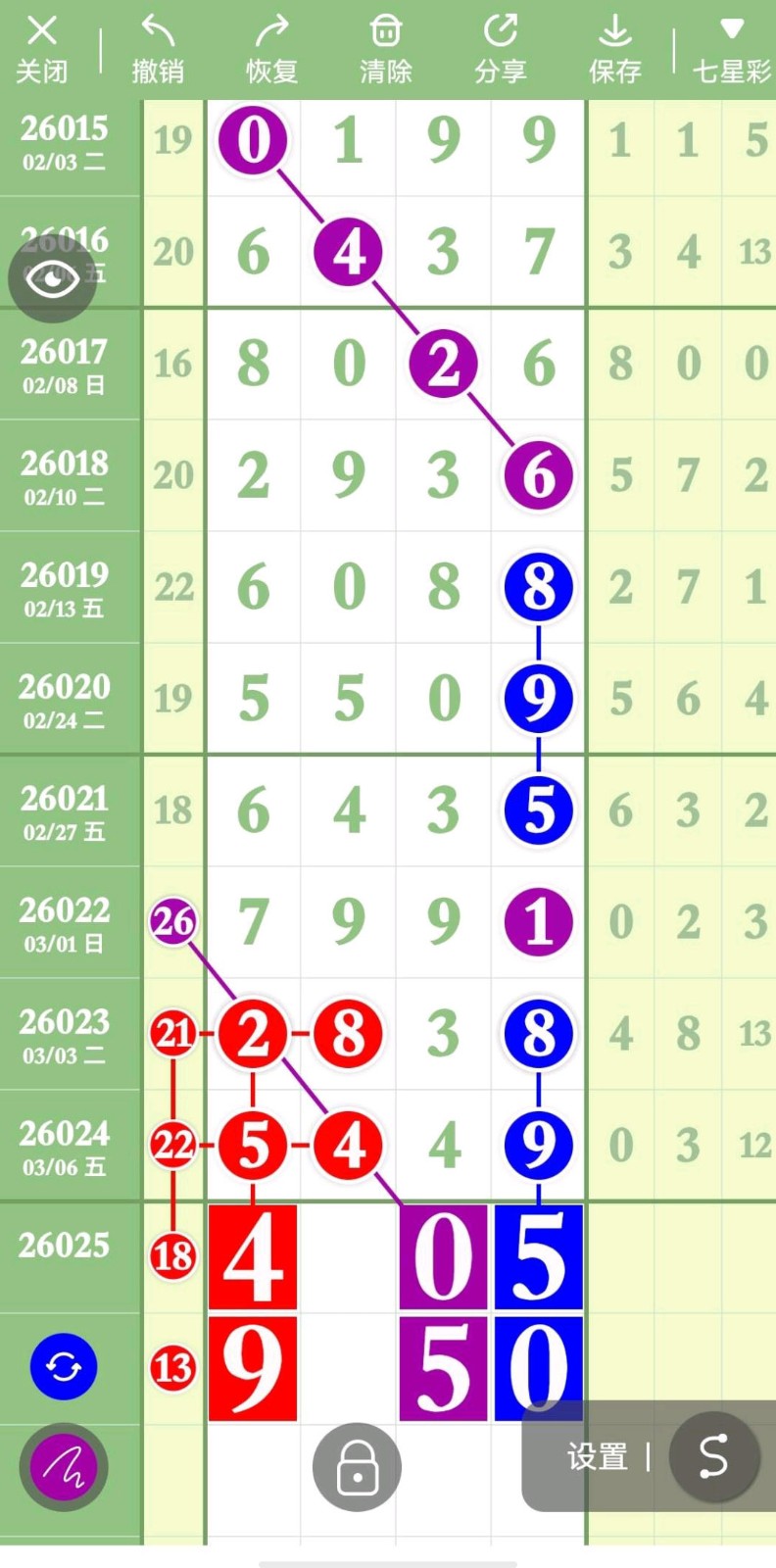Clear all marks with 清除
The width and height of the screenshot is (776, 1568).
click(386, 49)
